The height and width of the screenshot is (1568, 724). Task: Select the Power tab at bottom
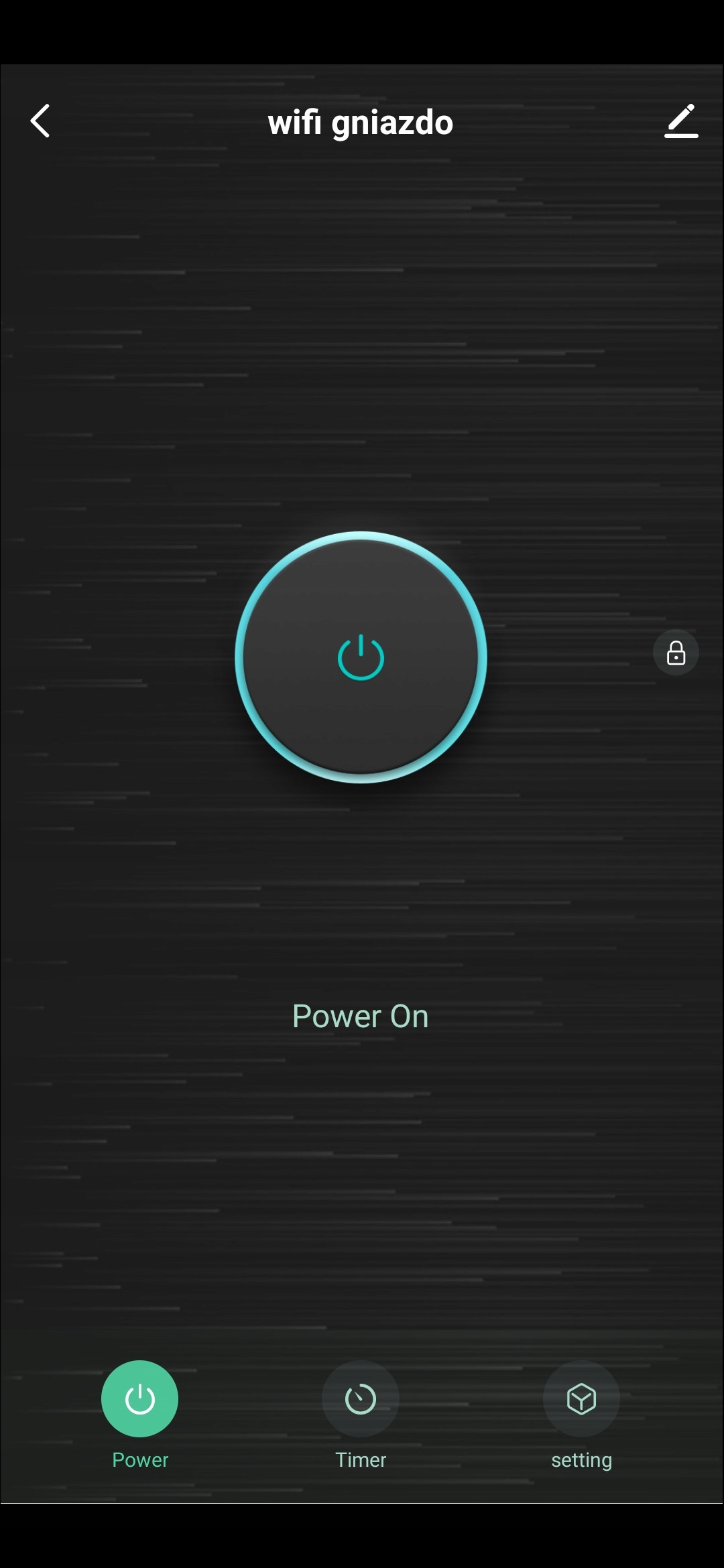[139, 1399]
